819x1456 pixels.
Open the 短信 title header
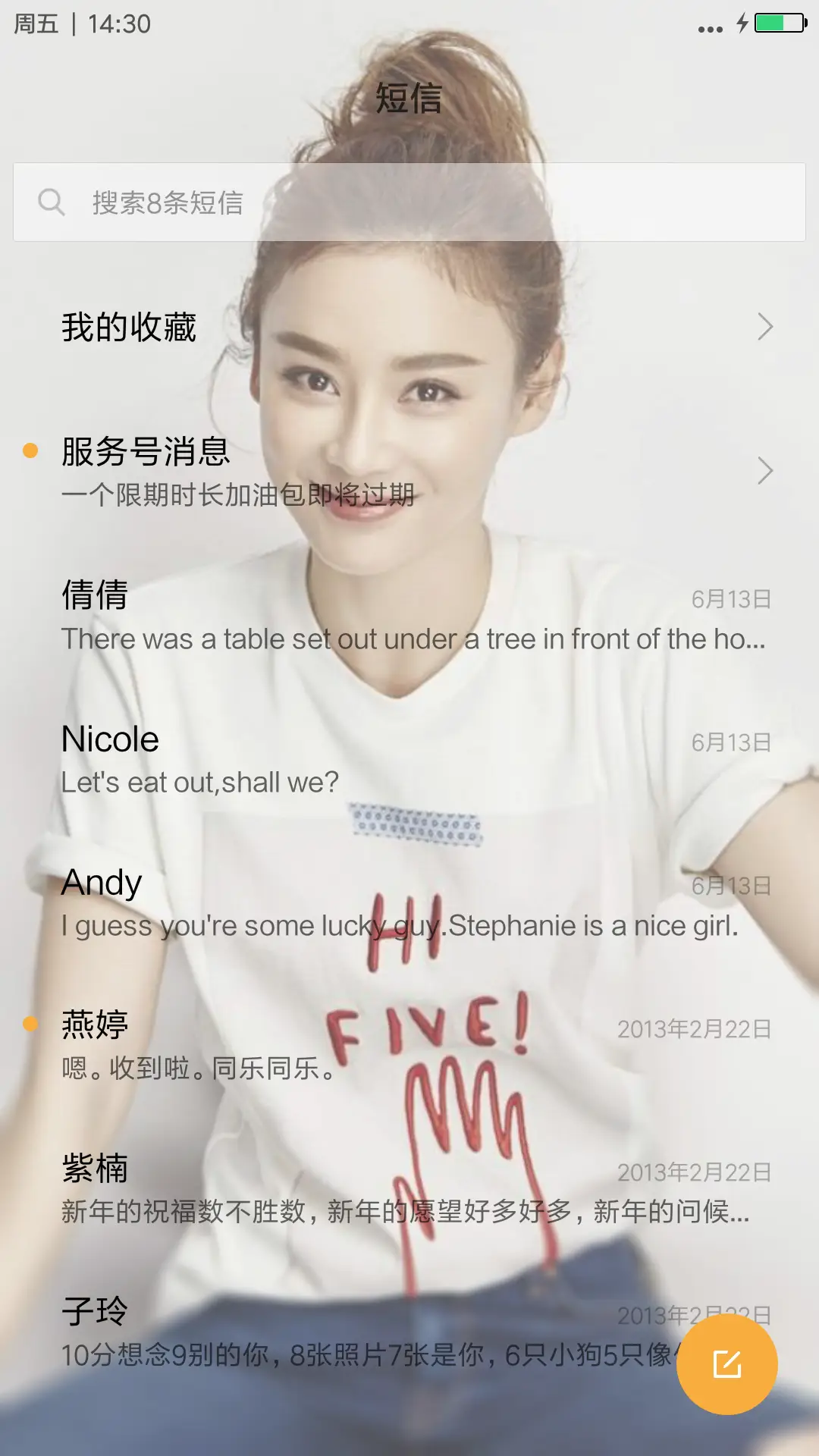[x=409, y=98]
